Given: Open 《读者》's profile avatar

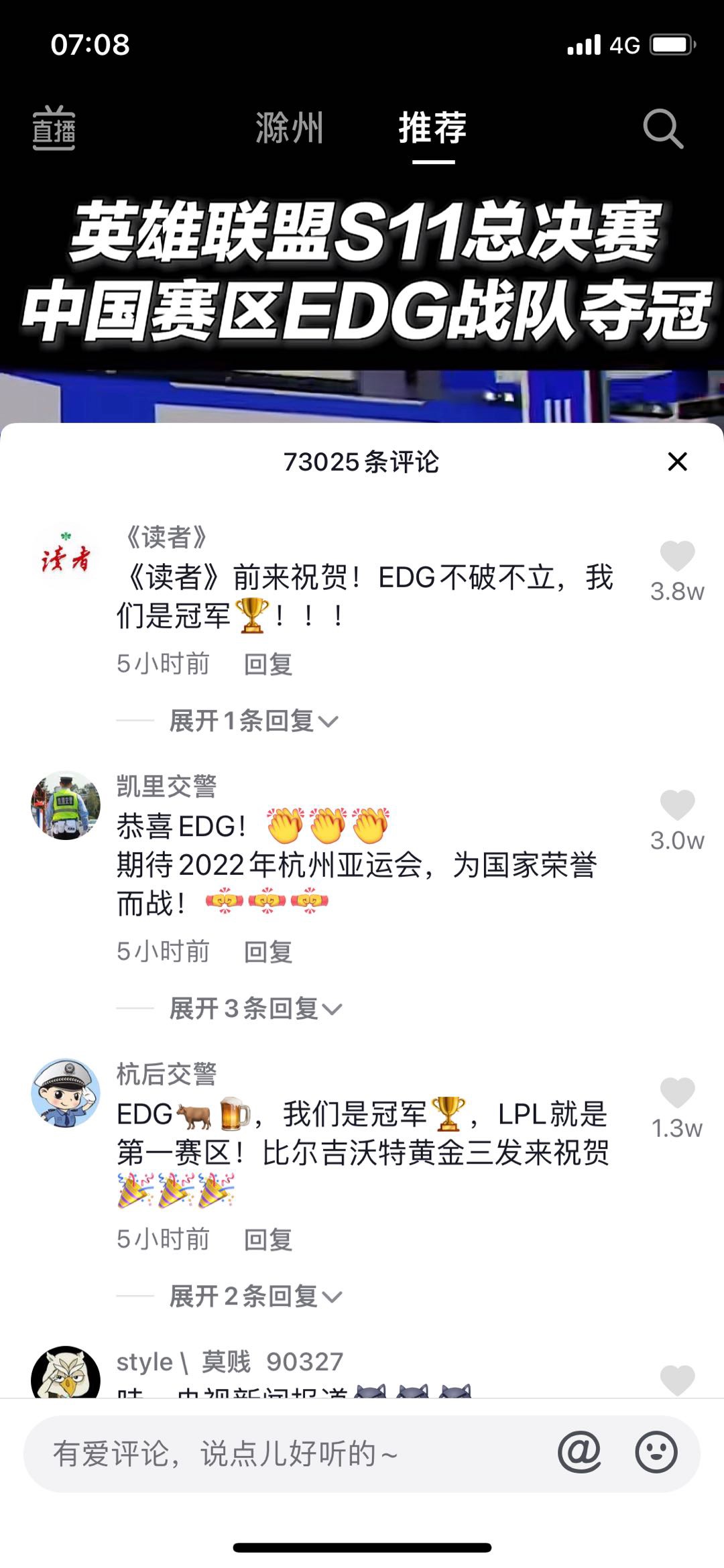Looking at the screenshot, I should point(65,558).
